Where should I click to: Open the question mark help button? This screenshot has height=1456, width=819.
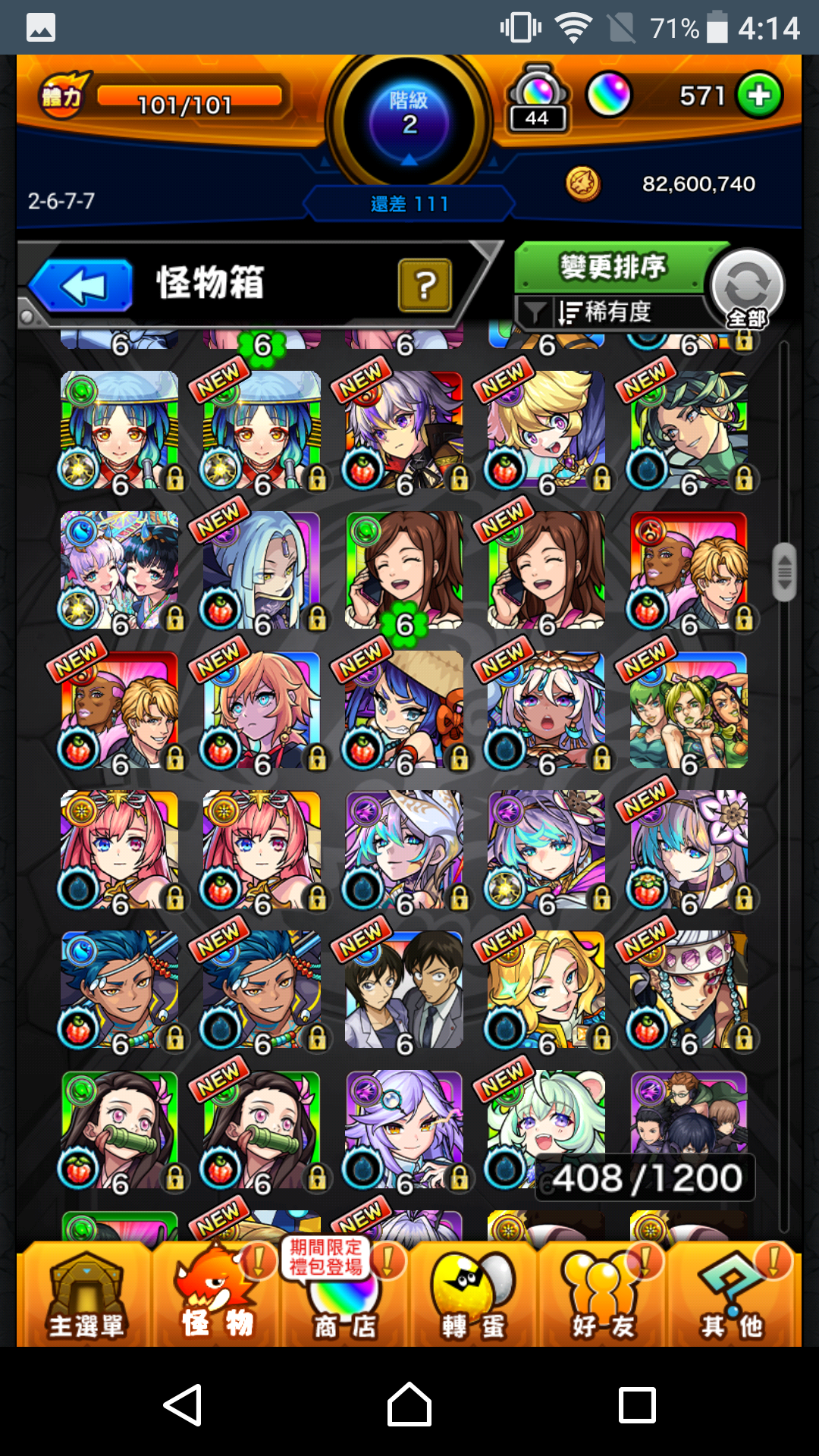coord(425,285)
